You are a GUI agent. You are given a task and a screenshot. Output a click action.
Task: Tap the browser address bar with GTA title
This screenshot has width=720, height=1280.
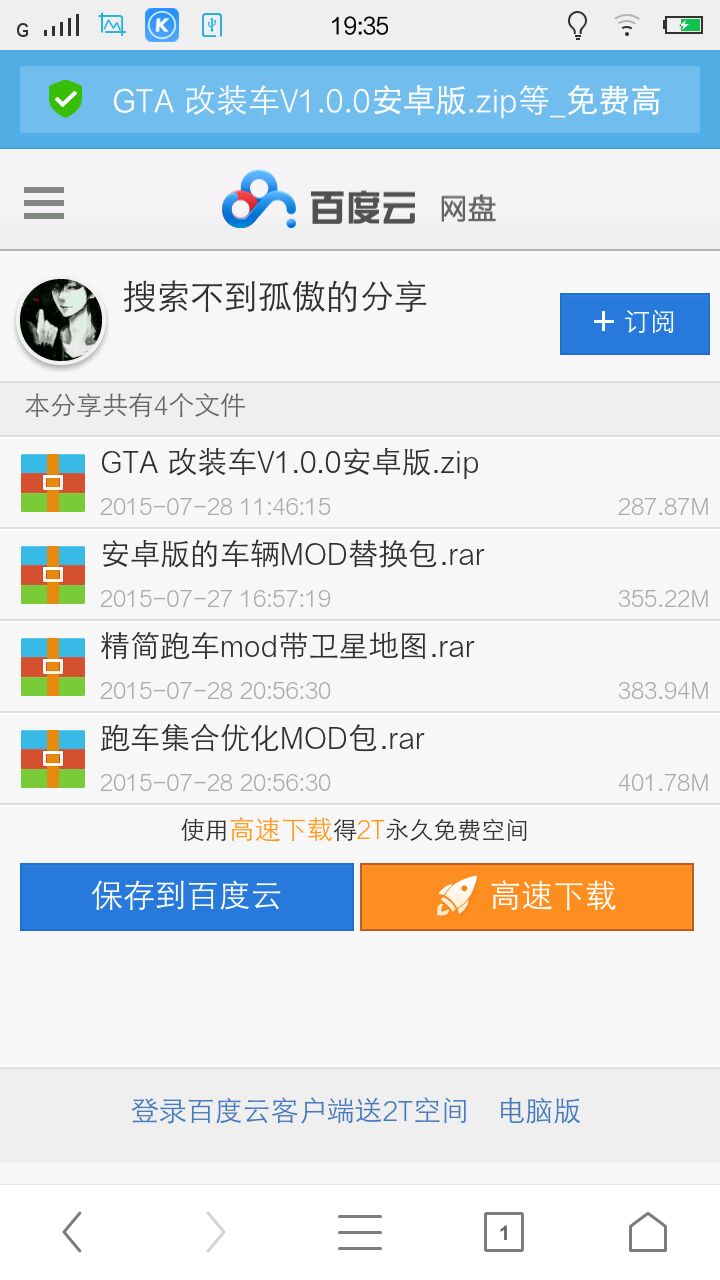[360, 100]
